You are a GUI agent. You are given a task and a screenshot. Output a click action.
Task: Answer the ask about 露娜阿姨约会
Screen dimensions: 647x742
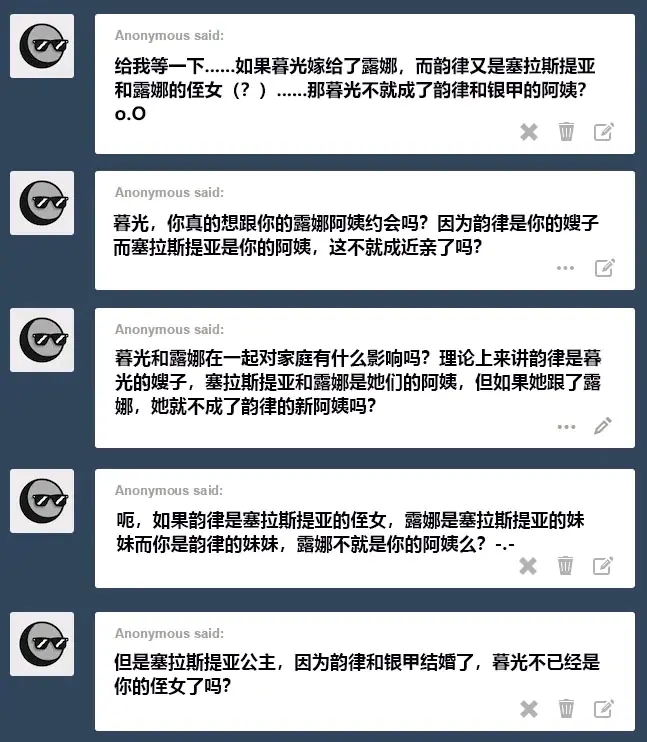coord(604,268)
